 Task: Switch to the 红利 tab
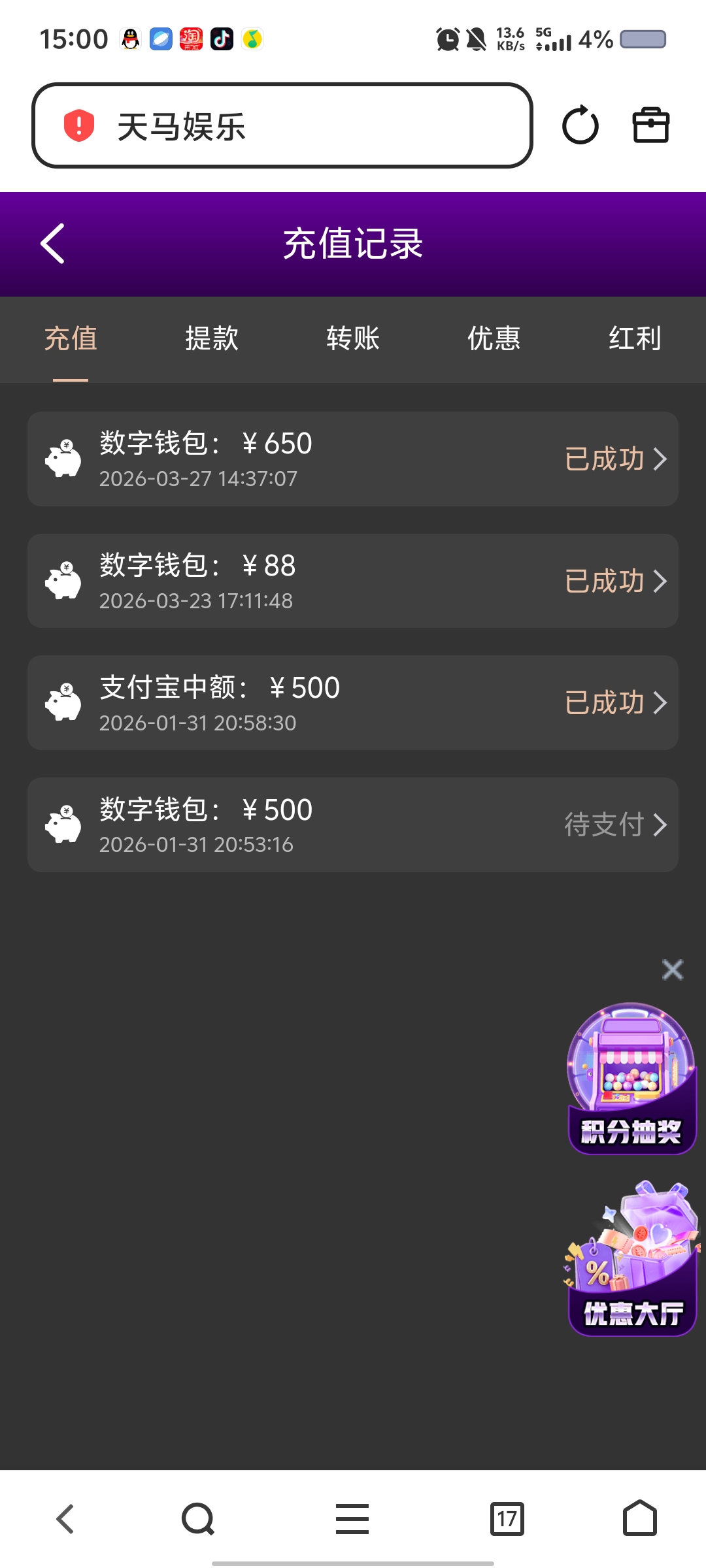coord(635,338)
